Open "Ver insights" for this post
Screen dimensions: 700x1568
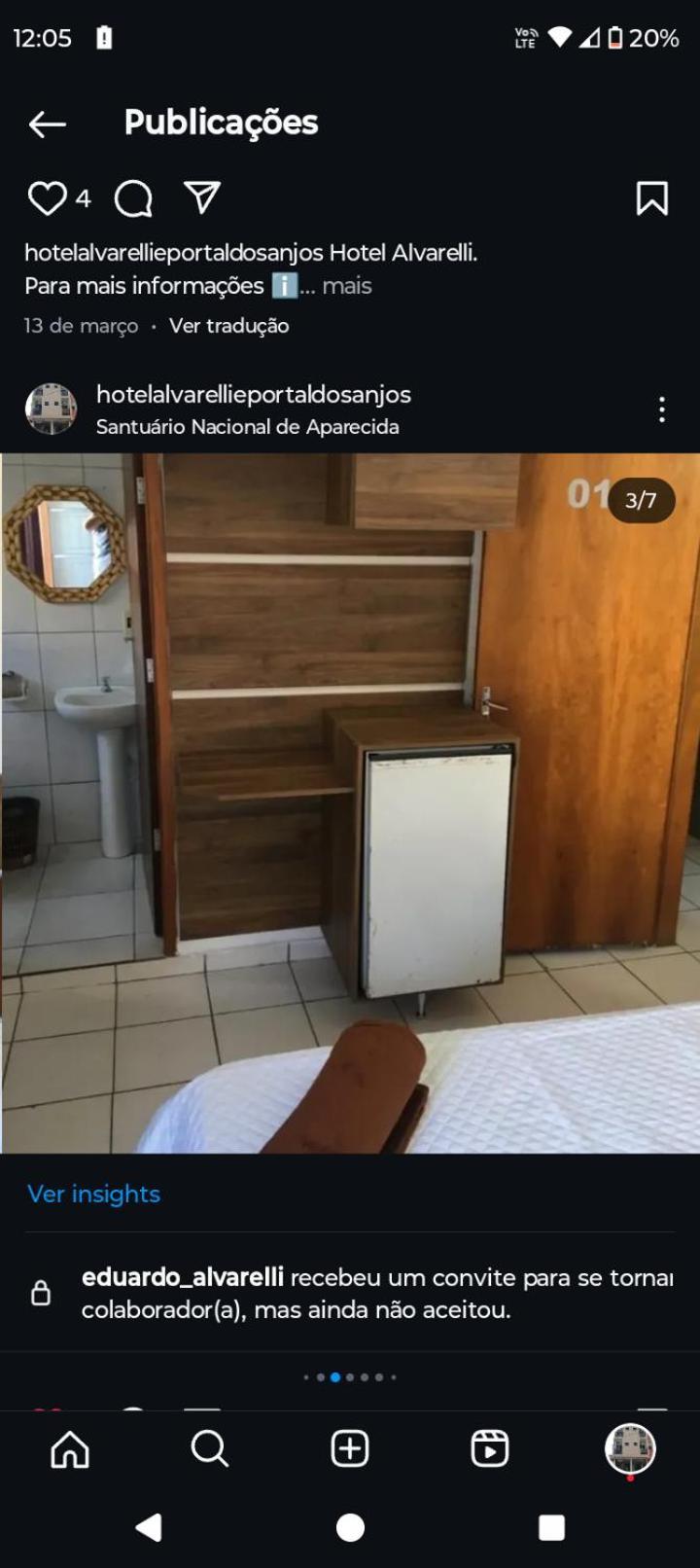click(93, 1194)
